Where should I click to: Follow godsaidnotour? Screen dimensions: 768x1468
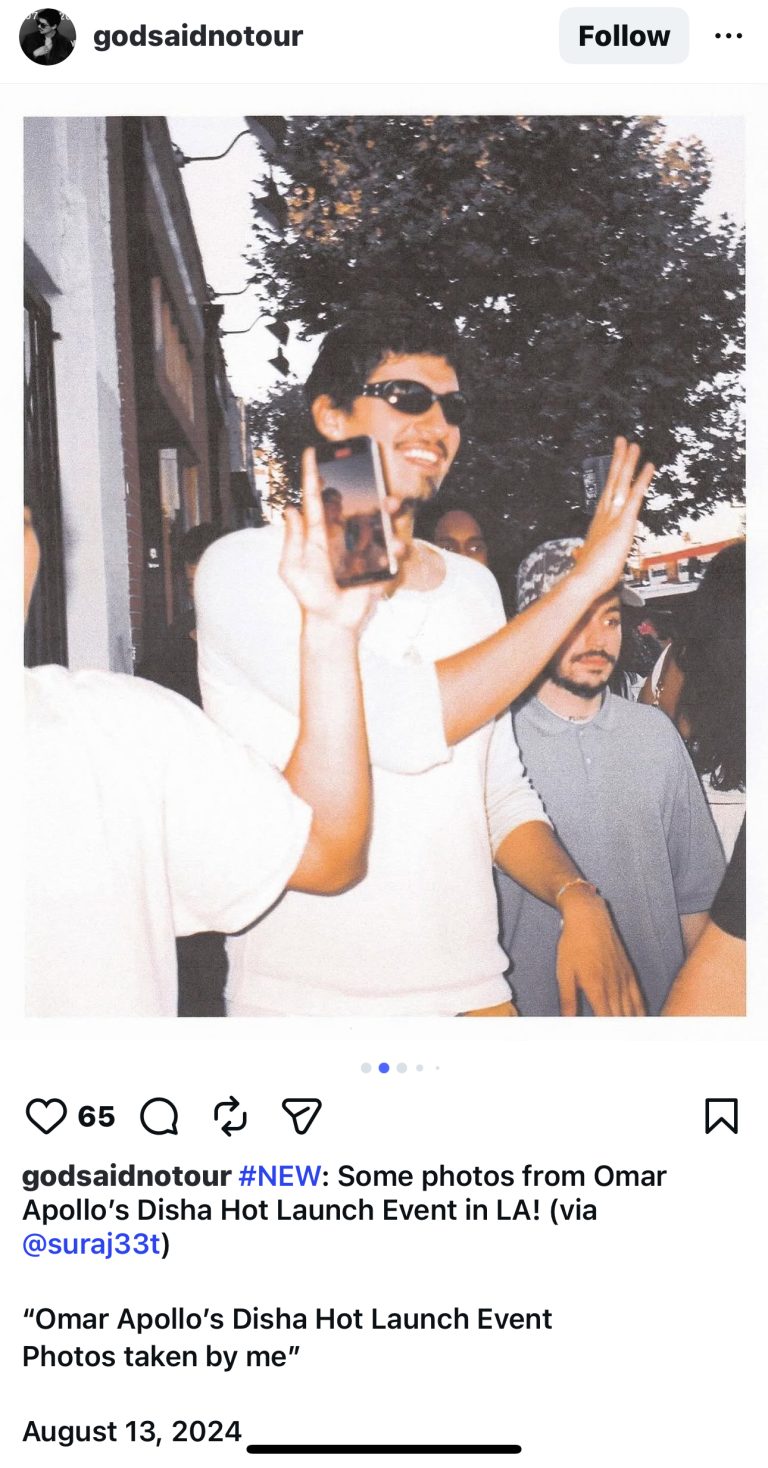(x=623, y=36)
